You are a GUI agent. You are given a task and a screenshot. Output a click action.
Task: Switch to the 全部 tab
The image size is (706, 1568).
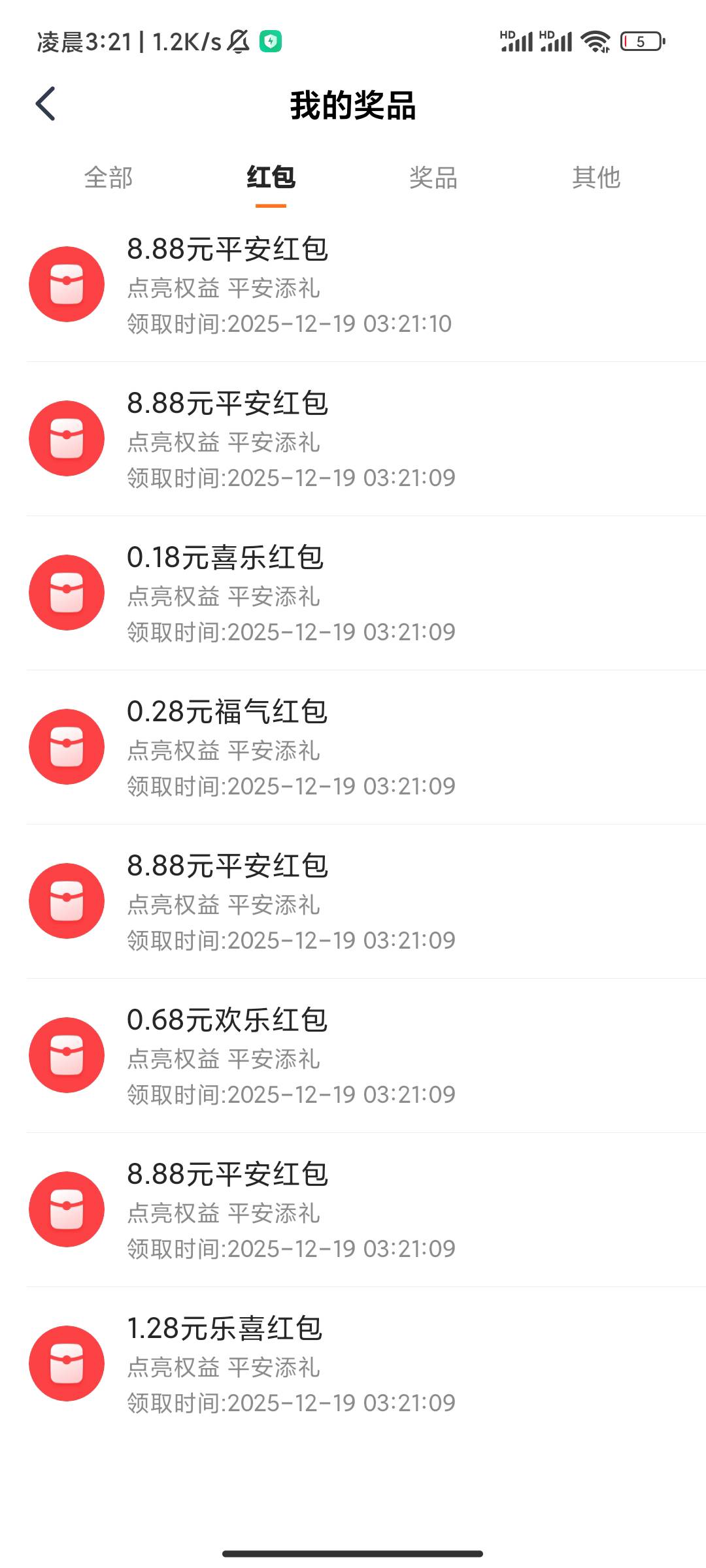109,178
